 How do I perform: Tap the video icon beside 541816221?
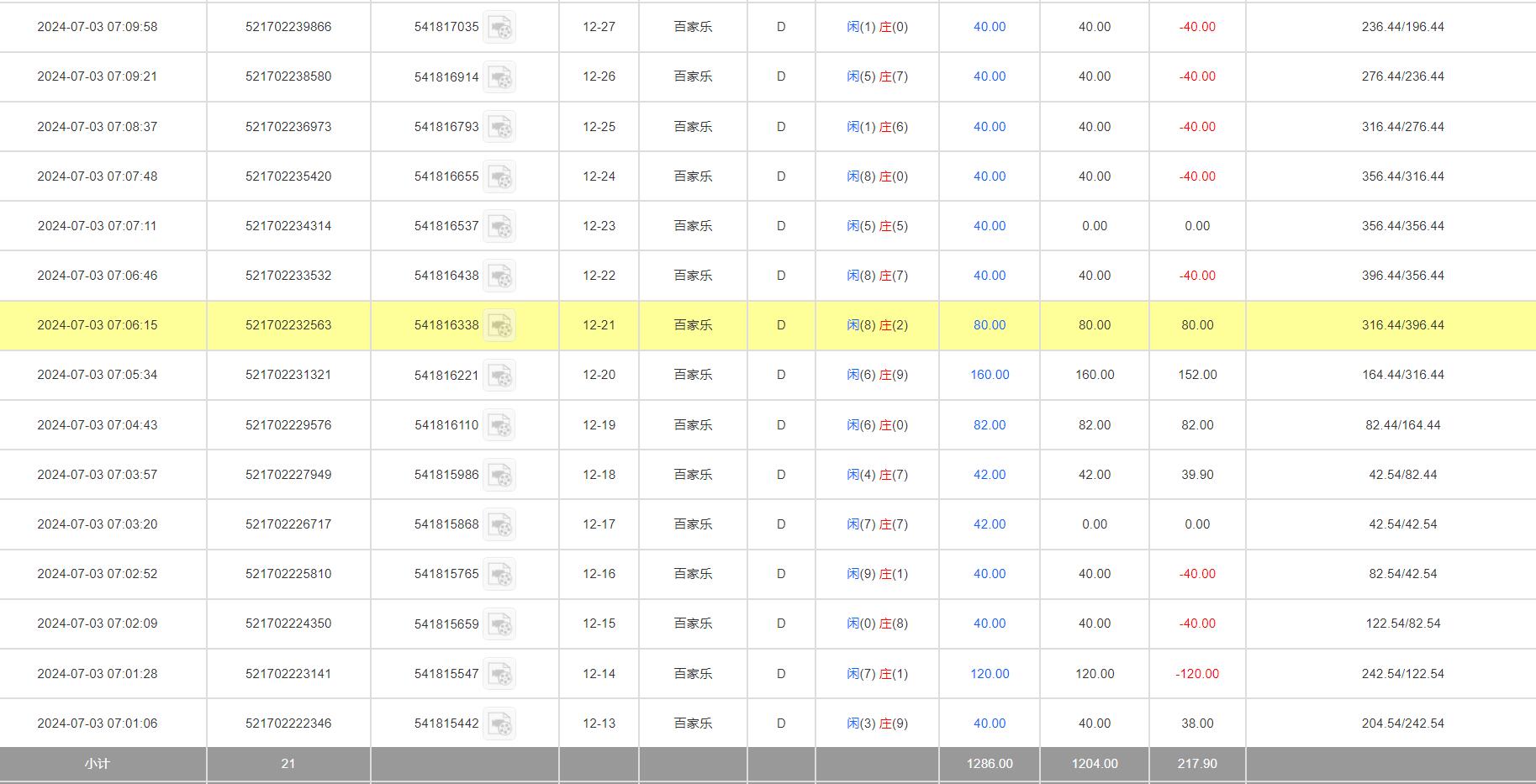tap(499, 376)
